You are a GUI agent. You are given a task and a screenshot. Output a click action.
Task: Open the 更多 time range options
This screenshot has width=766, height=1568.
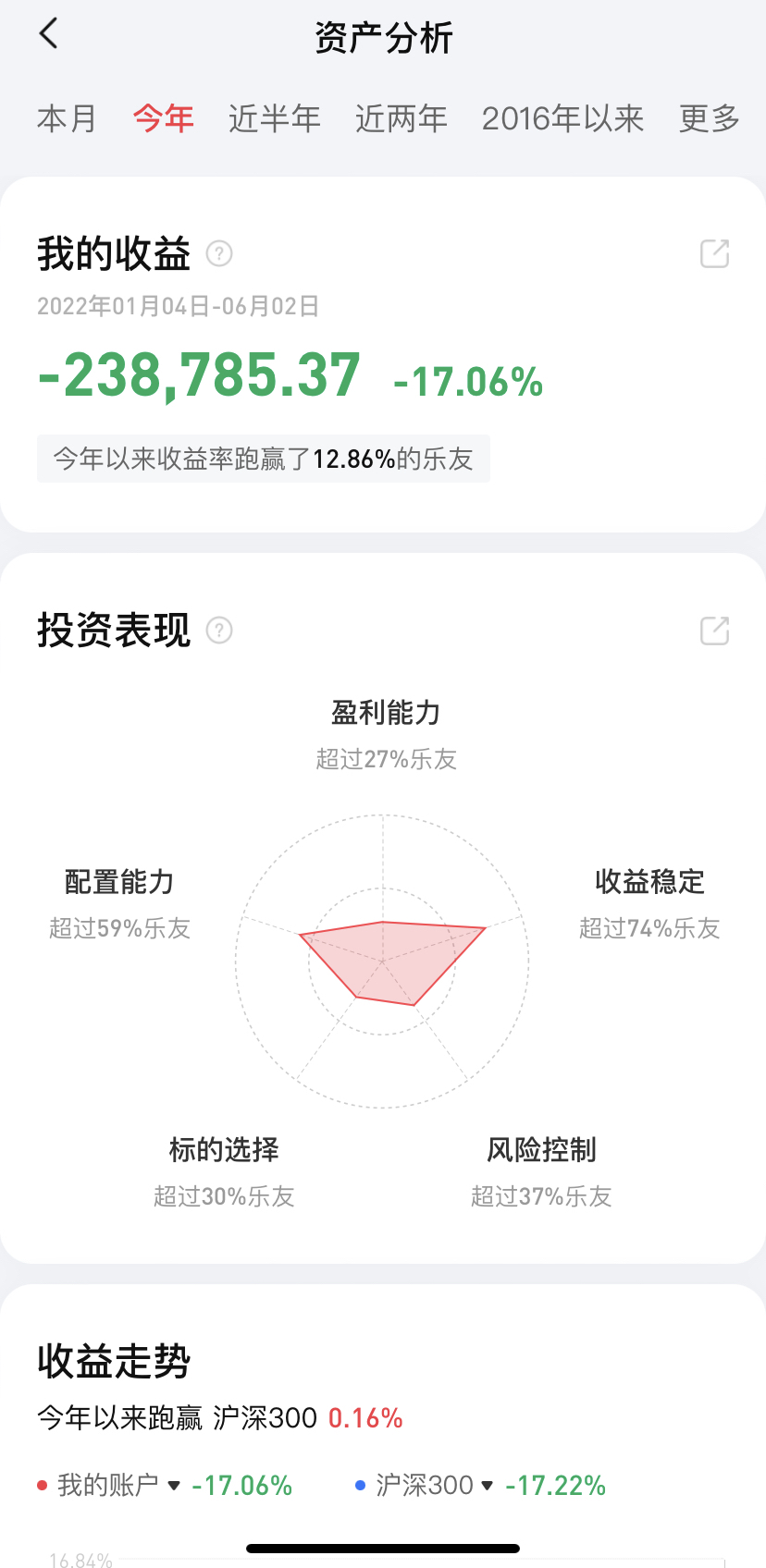709,118
